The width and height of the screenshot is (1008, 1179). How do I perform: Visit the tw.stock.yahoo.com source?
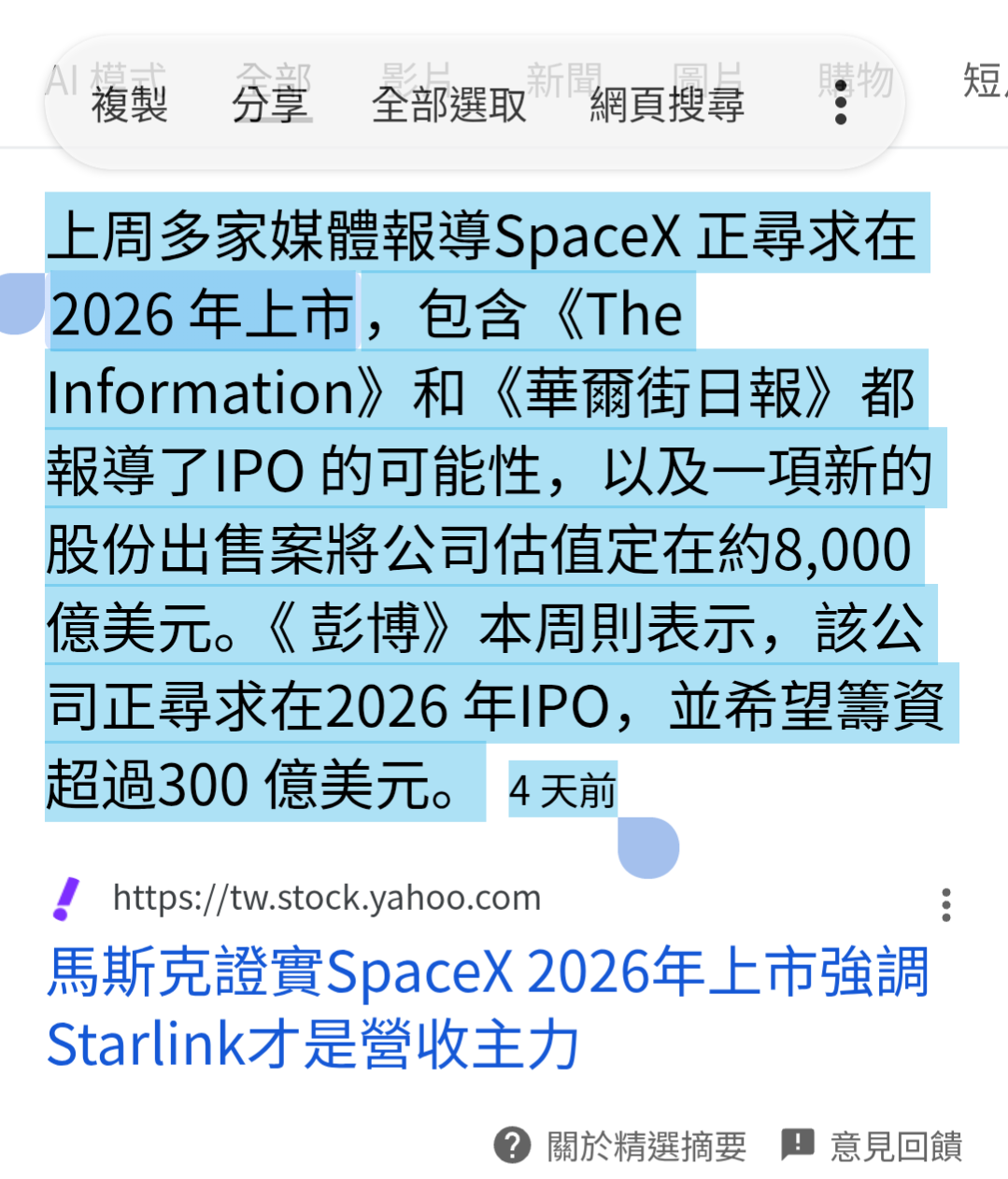click(x=326, y=898)
